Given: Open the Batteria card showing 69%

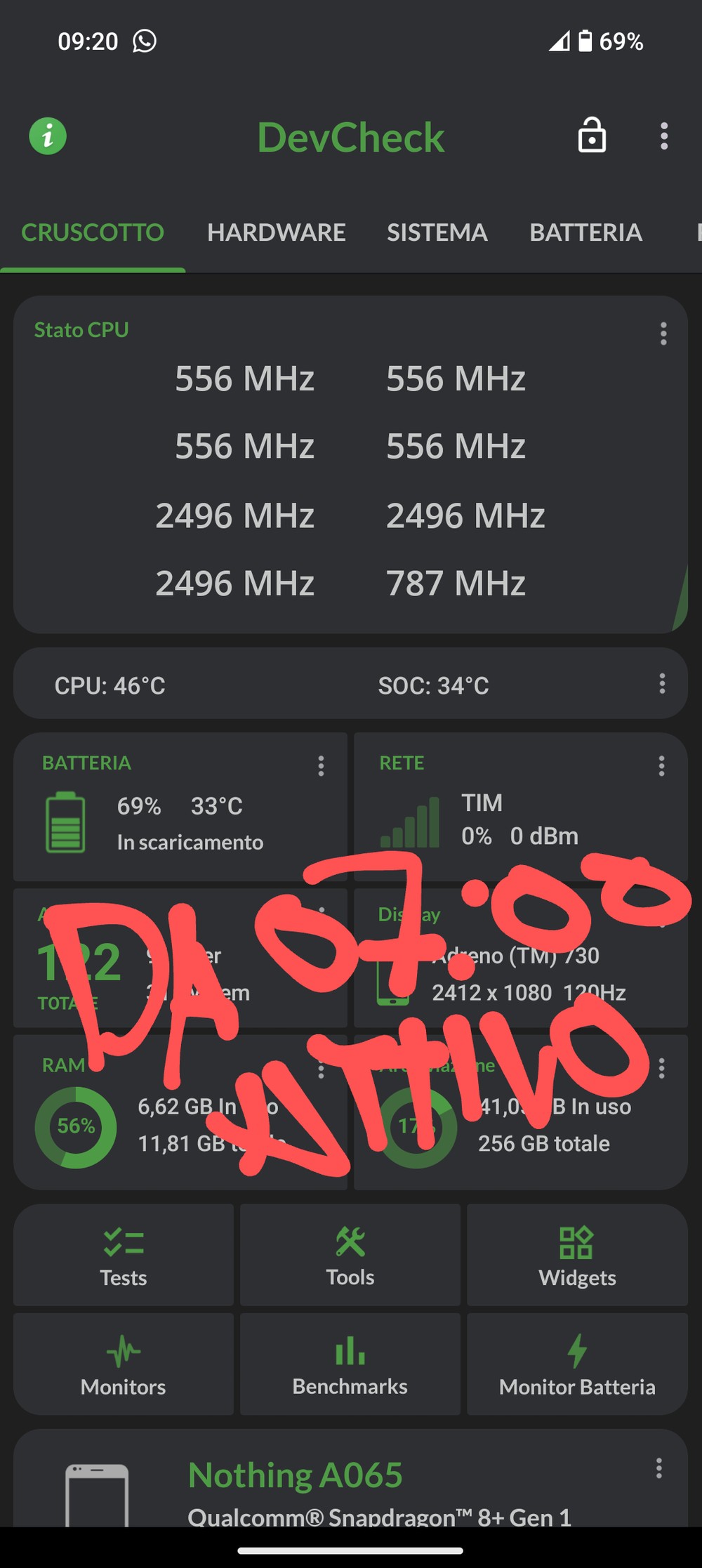Looking at the screenshot, I should click(x=180, y=806).
